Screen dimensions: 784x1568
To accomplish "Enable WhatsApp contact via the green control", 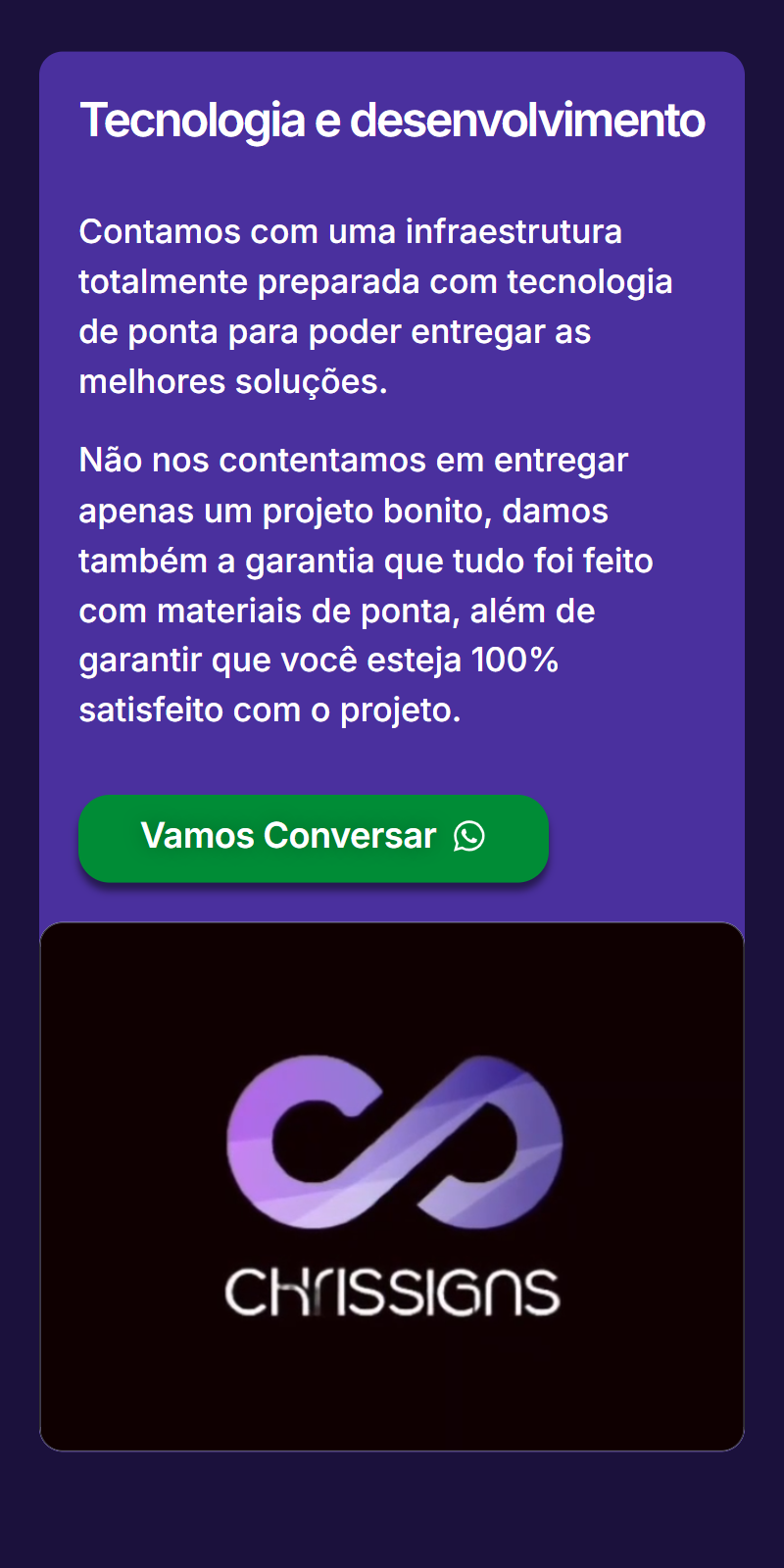I will click(x=314, y=837).
